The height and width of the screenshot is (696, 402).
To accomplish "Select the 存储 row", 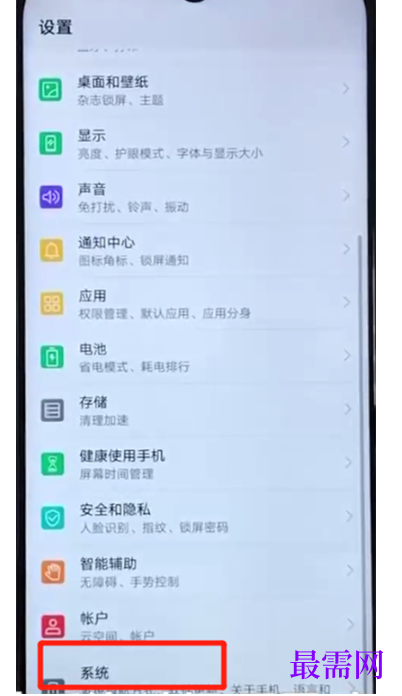I will click(x=195, y=410).
